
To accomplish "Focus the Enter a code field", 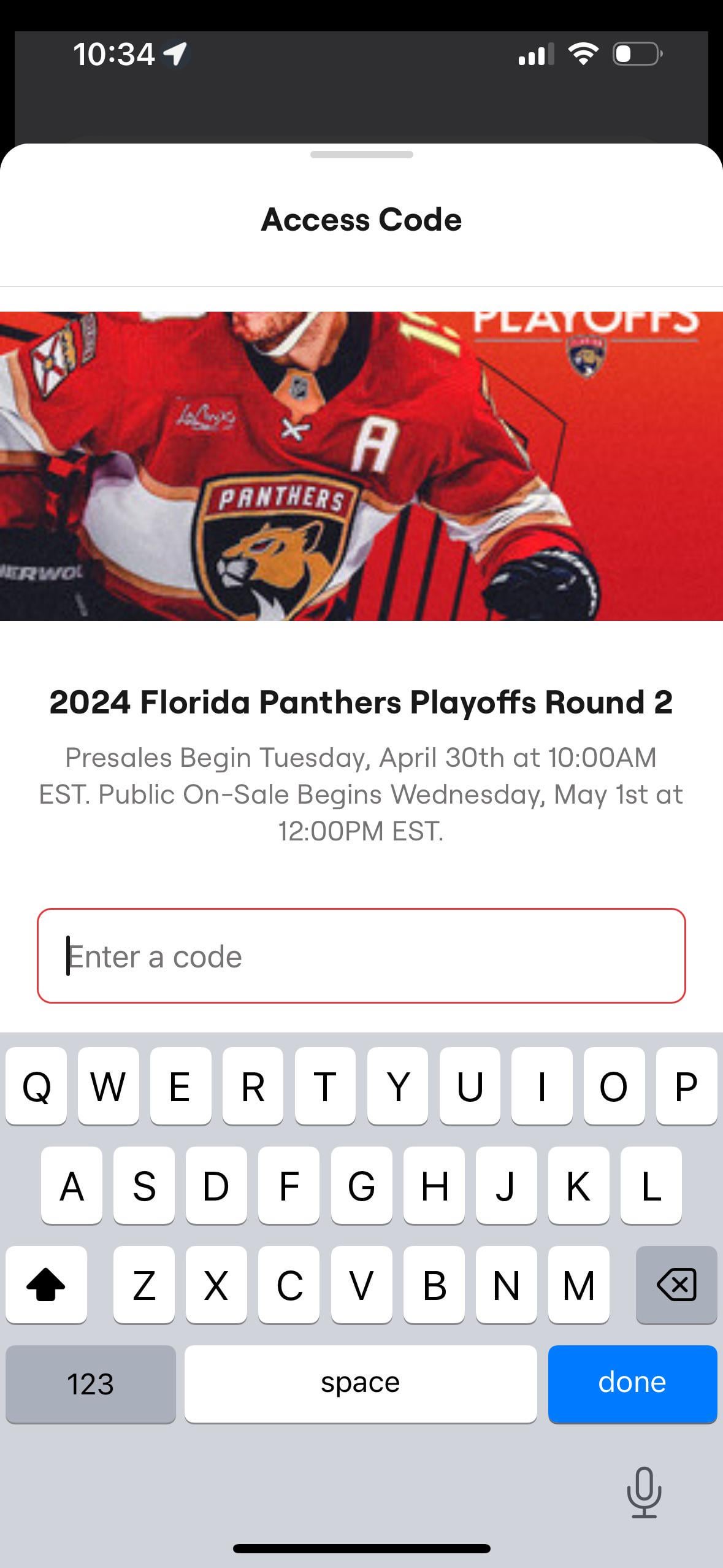I will coord(361,956).
